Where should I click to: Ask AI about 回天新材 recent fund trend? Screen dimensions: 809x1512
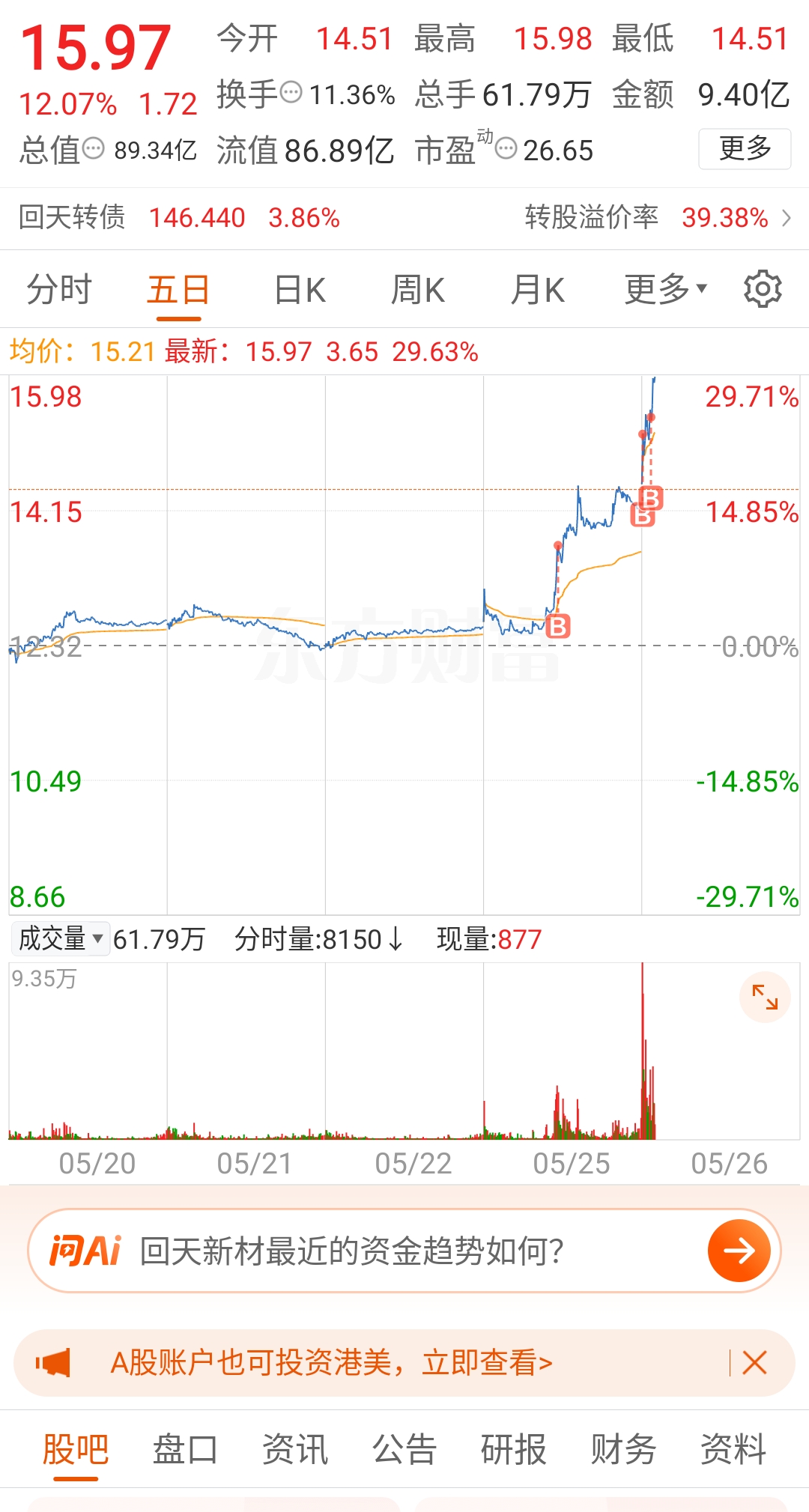tap(404, 1250)
